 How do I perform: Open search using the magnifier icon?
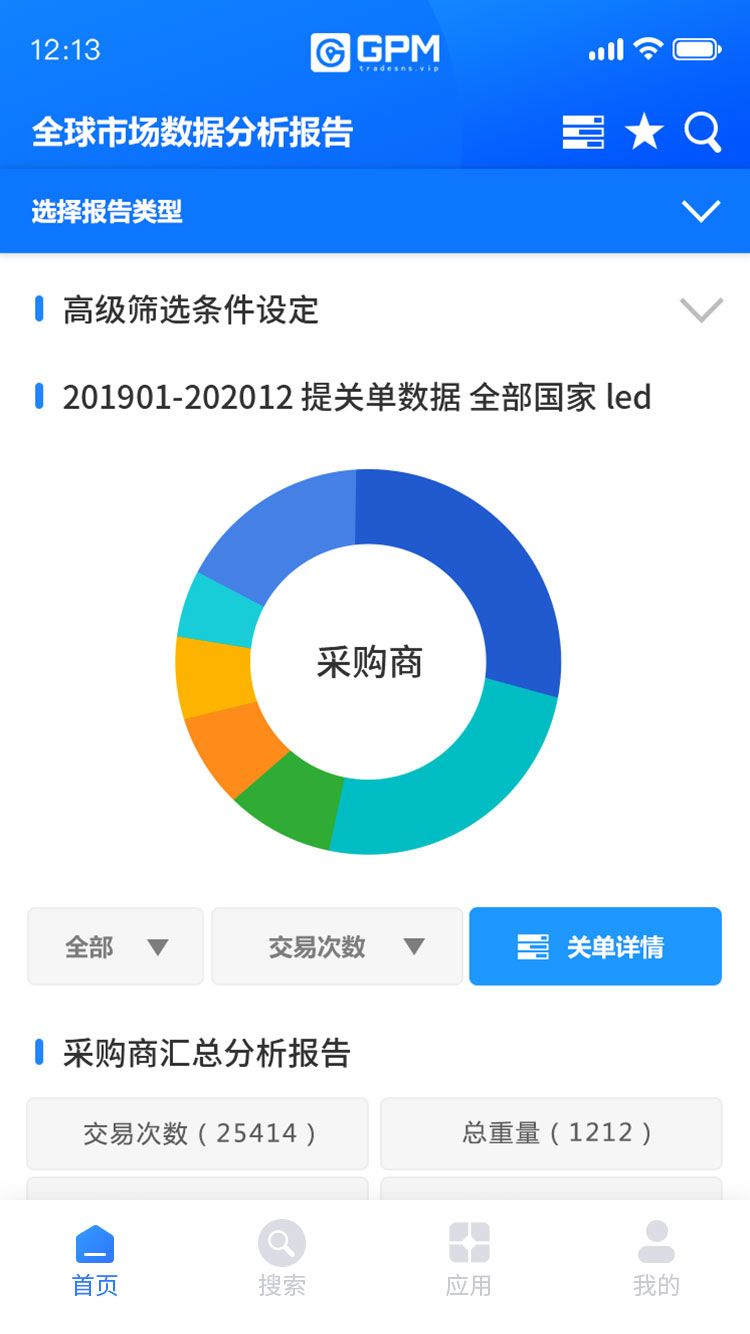703,130
